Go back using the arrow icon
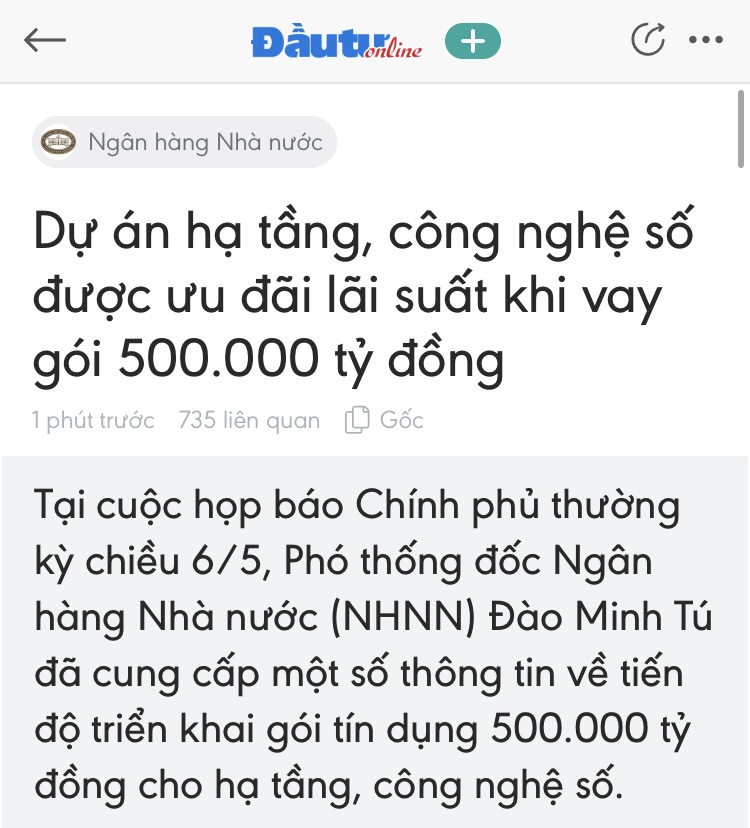This screenshot has height=828, width=750. [45, 41]
